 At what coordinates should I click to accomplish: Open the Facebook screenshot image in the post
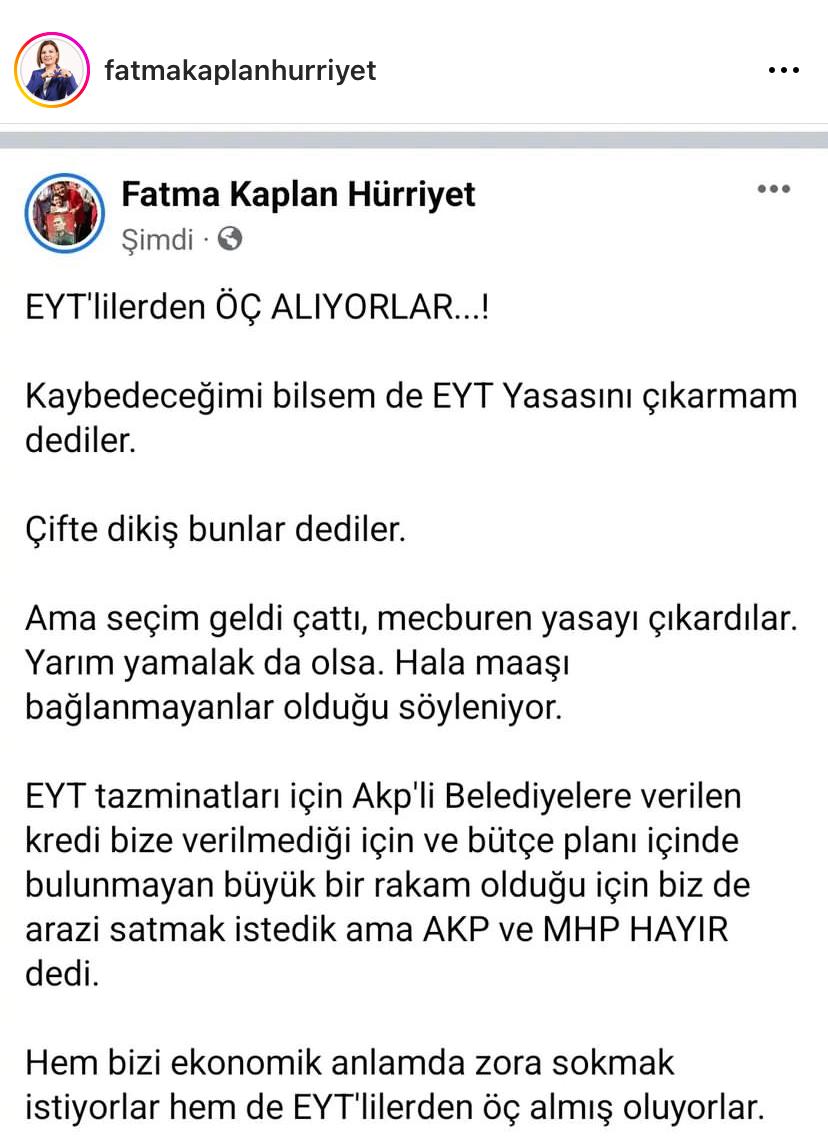414,640
